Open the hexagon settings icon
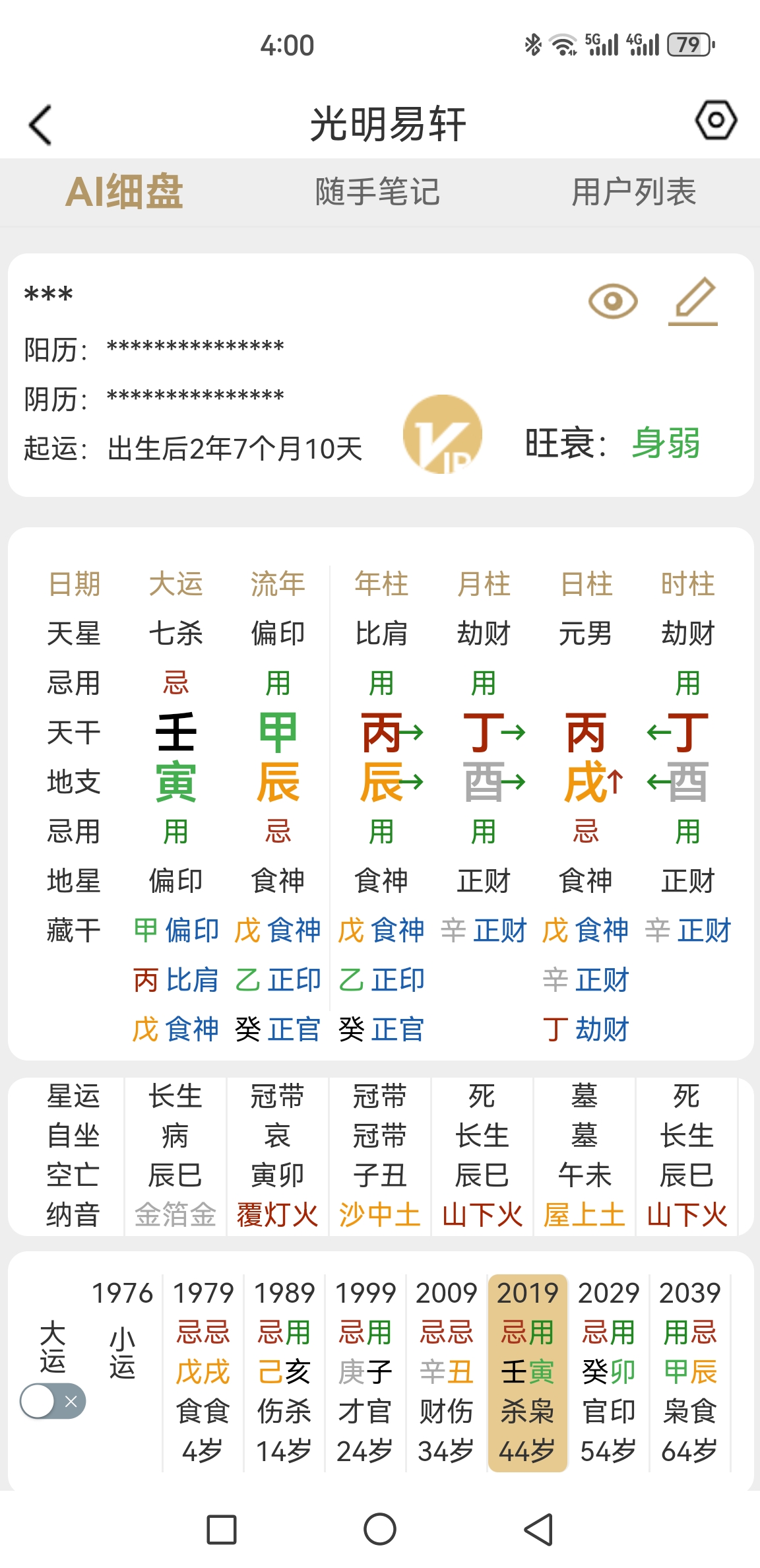Screen dimensions: 760x1568 click(716, 120)
